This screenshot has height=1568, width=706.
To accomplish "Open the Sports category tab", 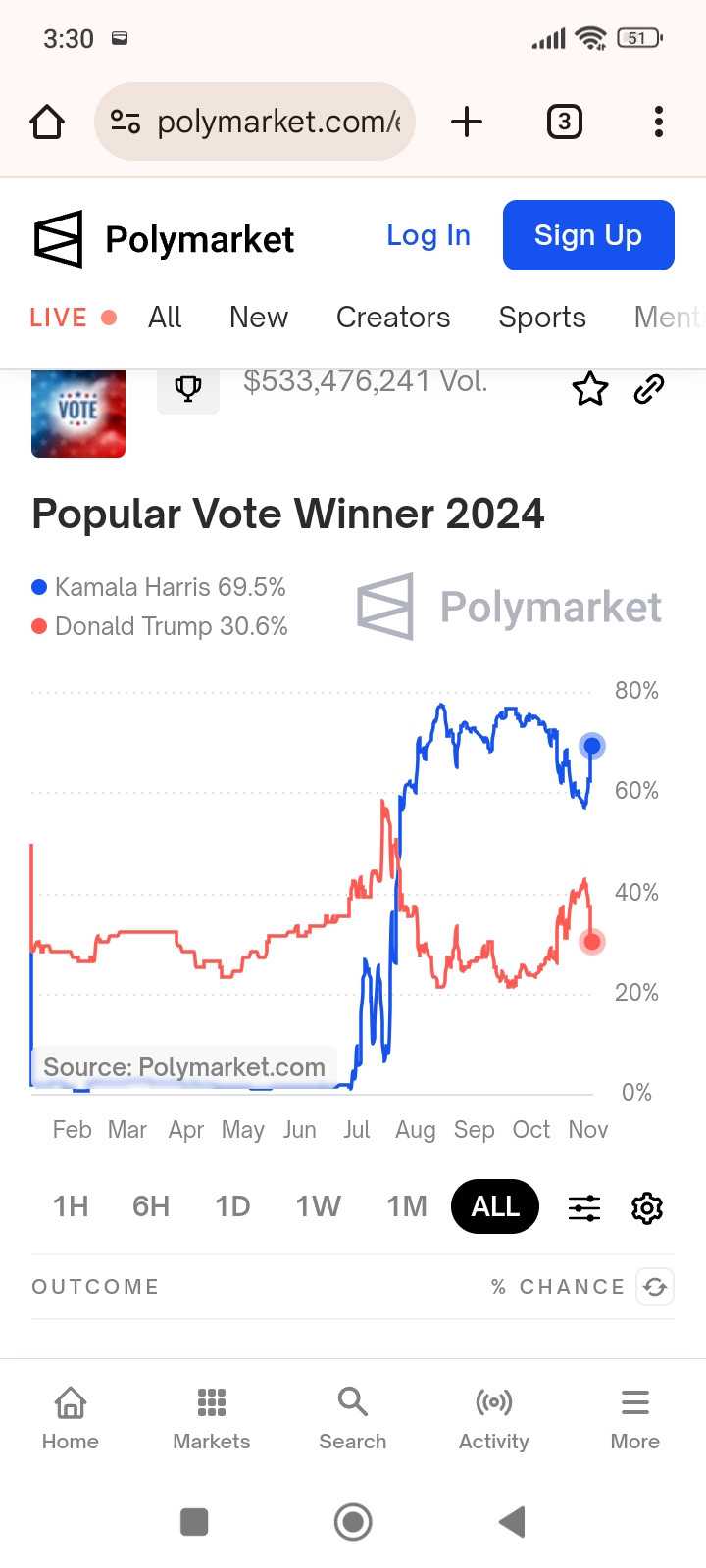I will click(542, 318).
